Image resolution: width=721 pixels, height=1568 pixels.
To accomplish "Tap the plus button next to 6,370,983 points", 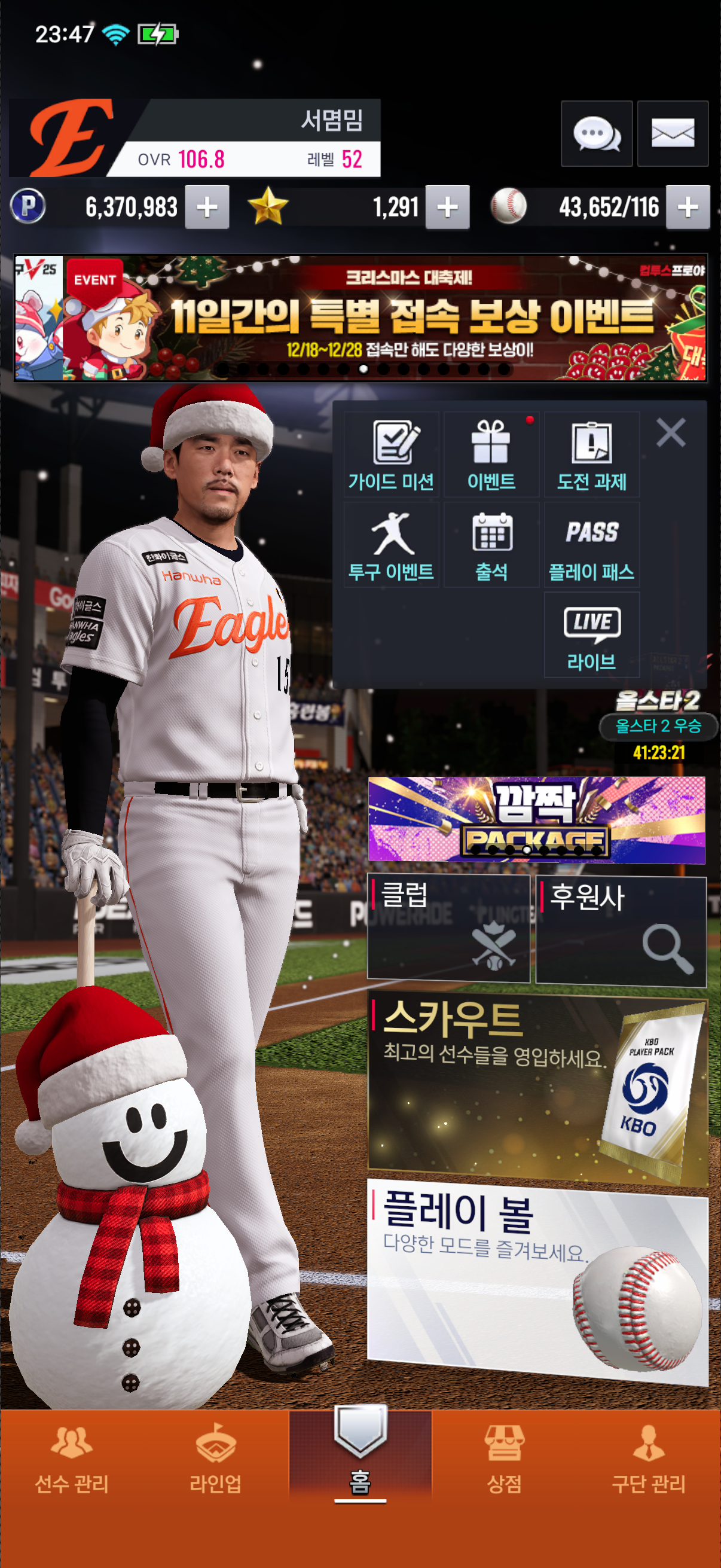I will coord(207,207).
